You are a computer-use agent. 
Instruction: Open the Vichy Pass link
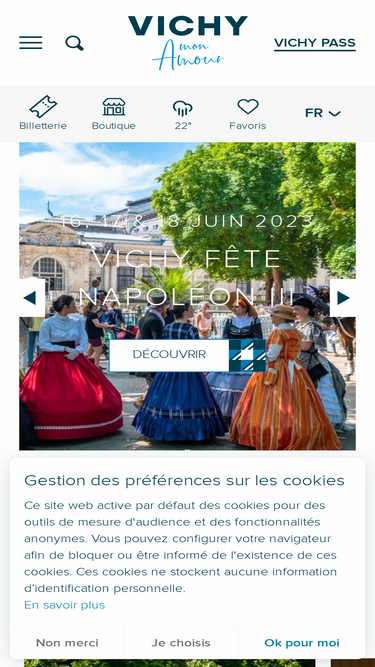(315, 43)
